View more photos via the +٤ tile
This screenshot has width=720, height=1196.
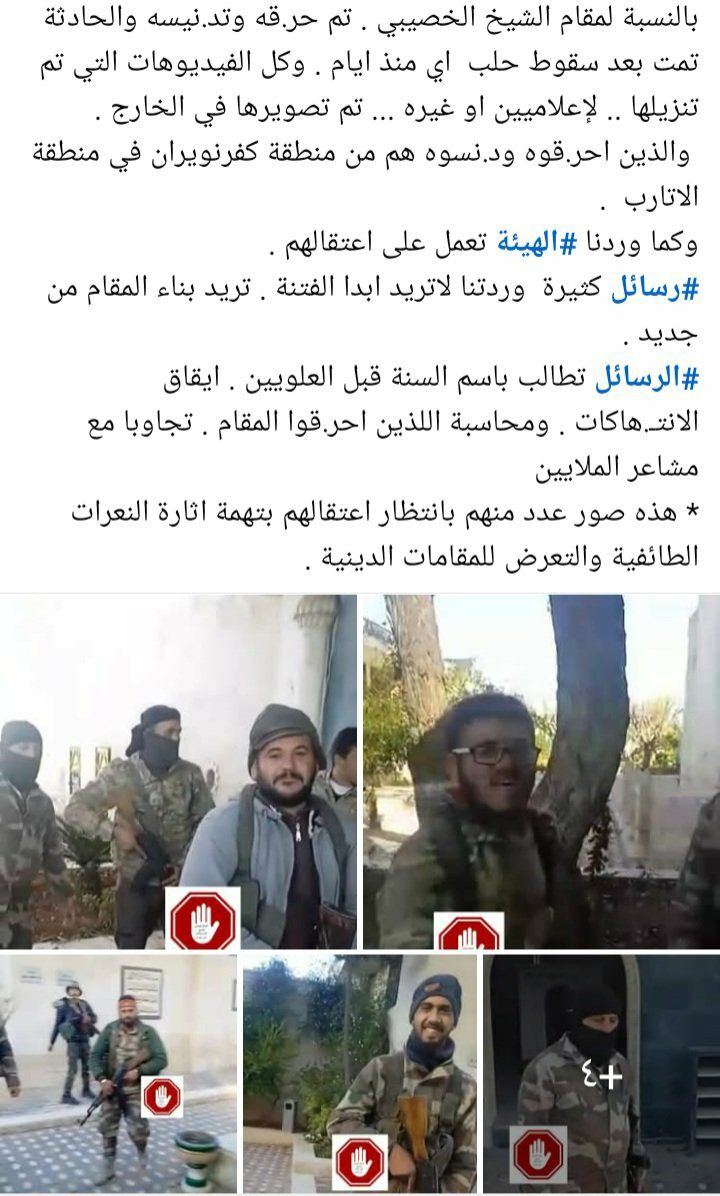601,1075
